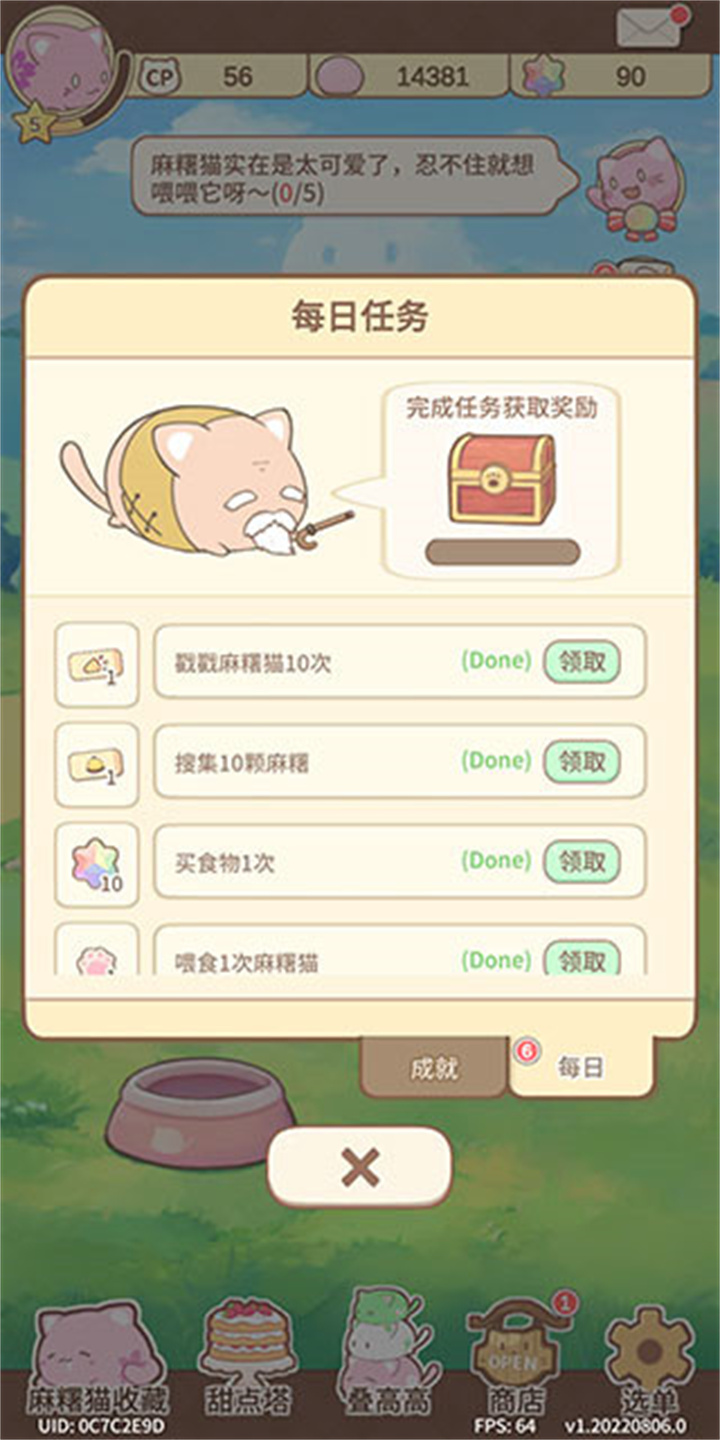Claim reward for 搜集10颗麻糬 task
This screenshot has width=720, height=1440.
pos(584,760)
